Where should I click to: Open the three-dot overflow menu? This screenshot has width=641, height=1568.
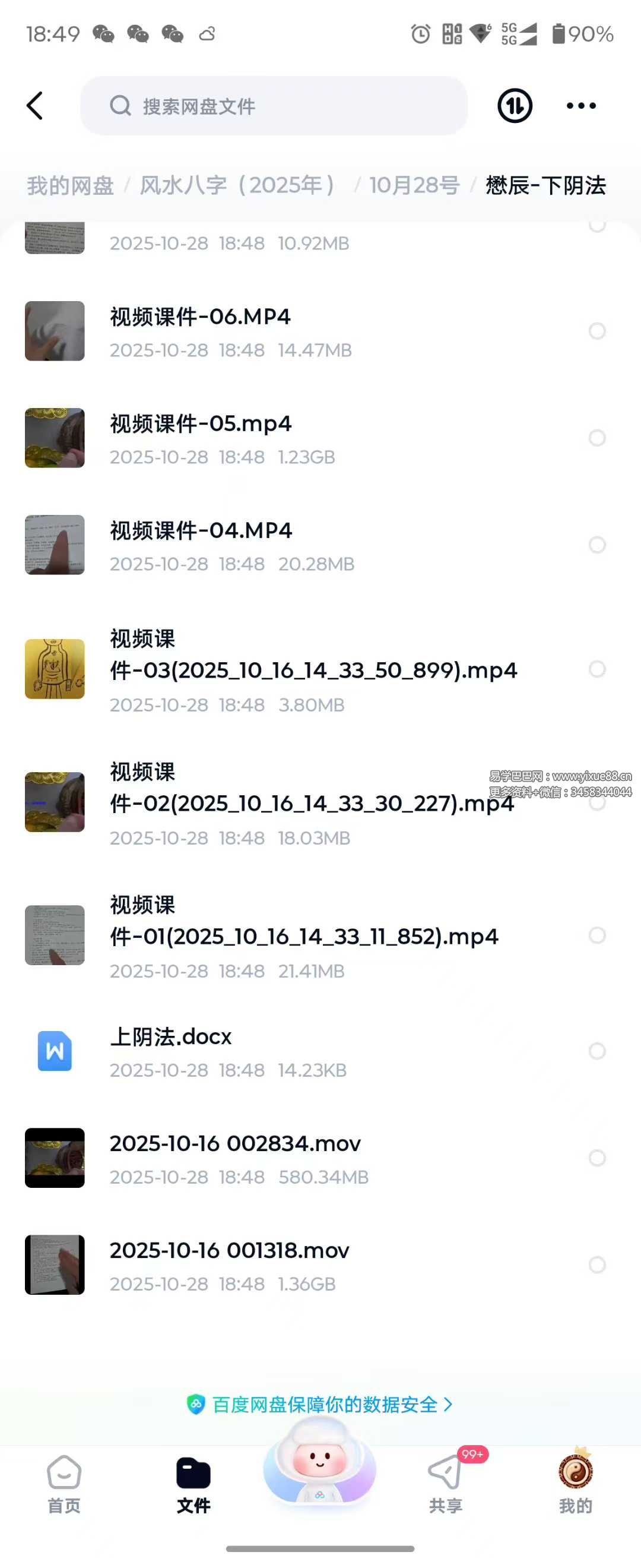581,106
